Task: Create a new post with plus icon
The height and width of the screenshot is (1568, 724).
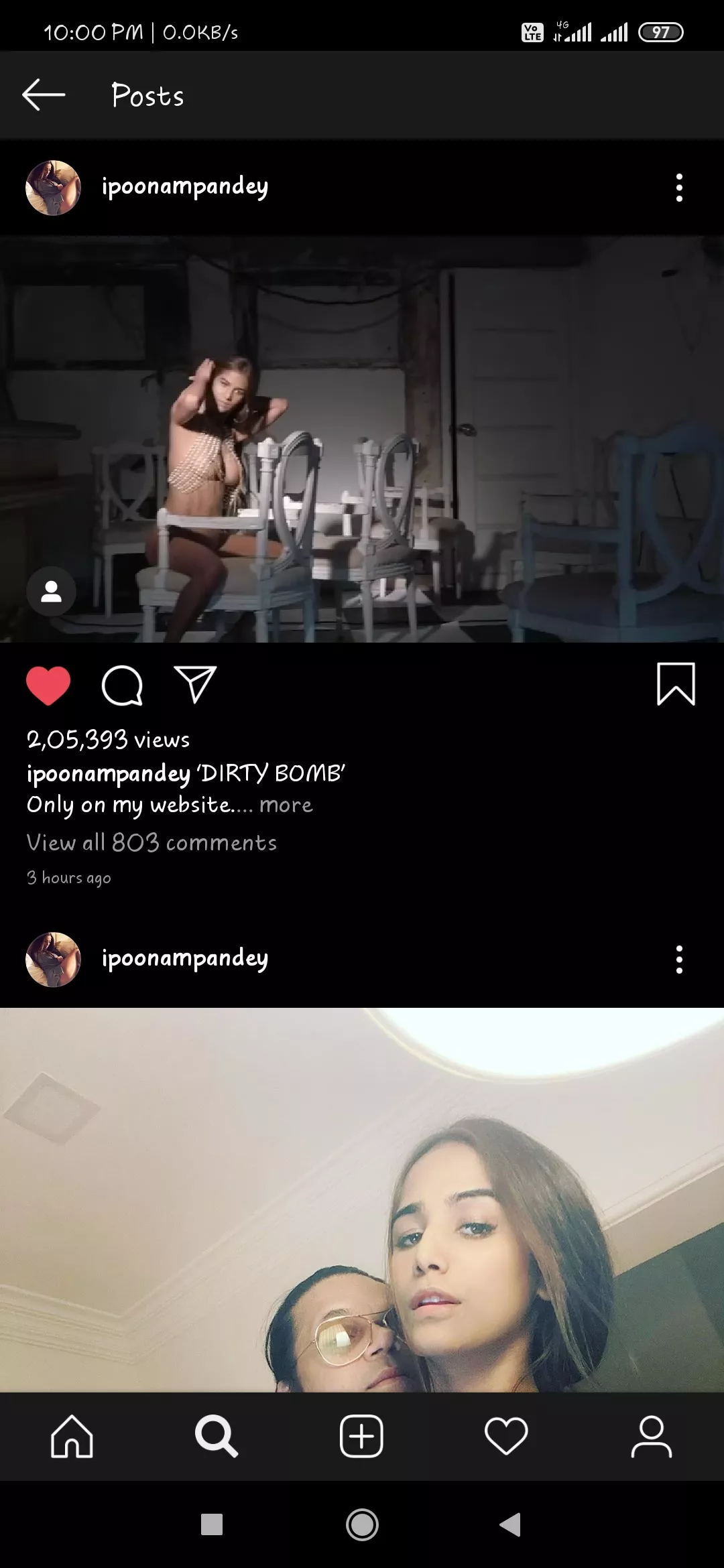Action: pyautogui.click(x=361, y=1436)
